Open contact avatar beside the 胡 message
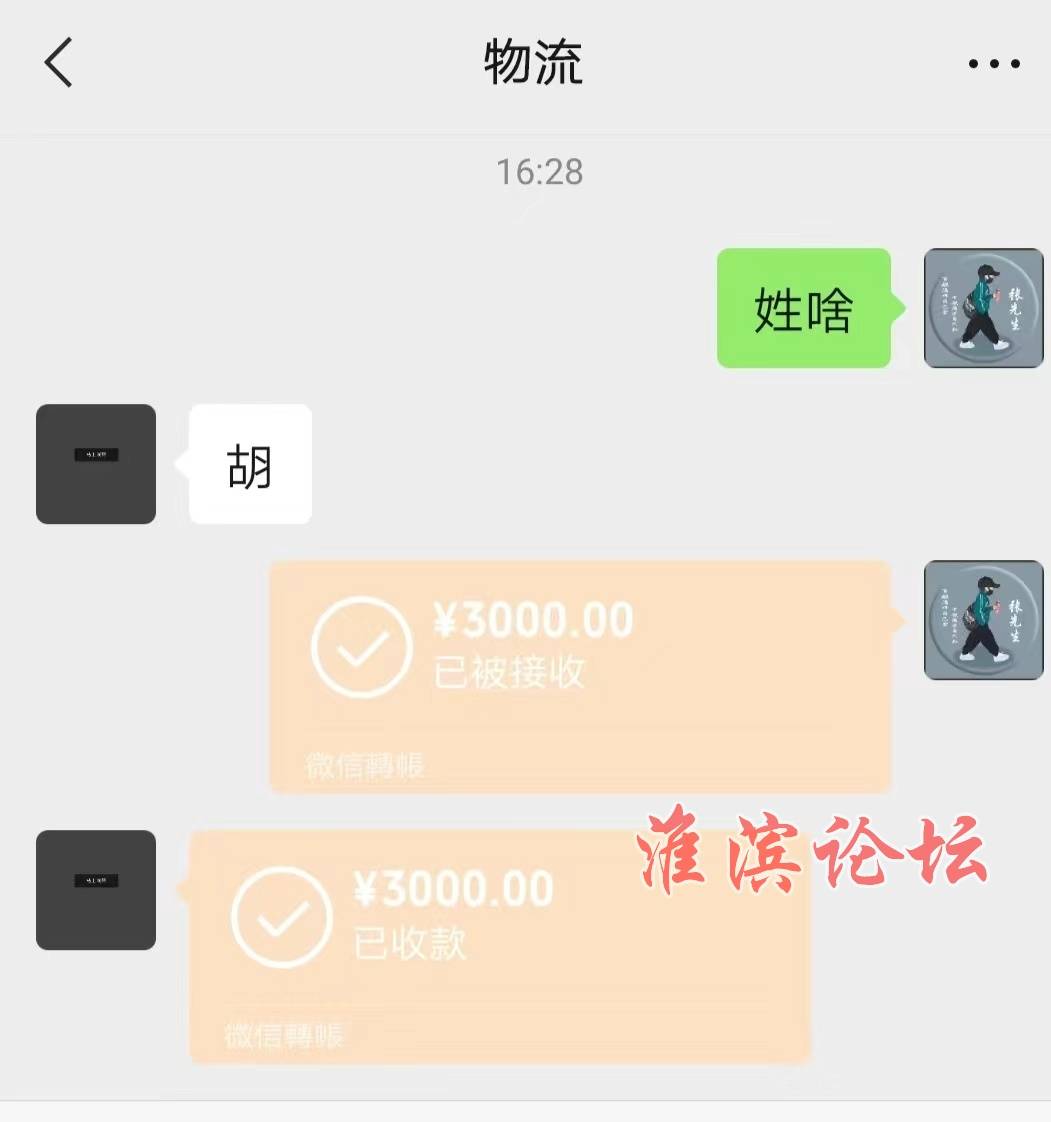 tap(96, 464)
